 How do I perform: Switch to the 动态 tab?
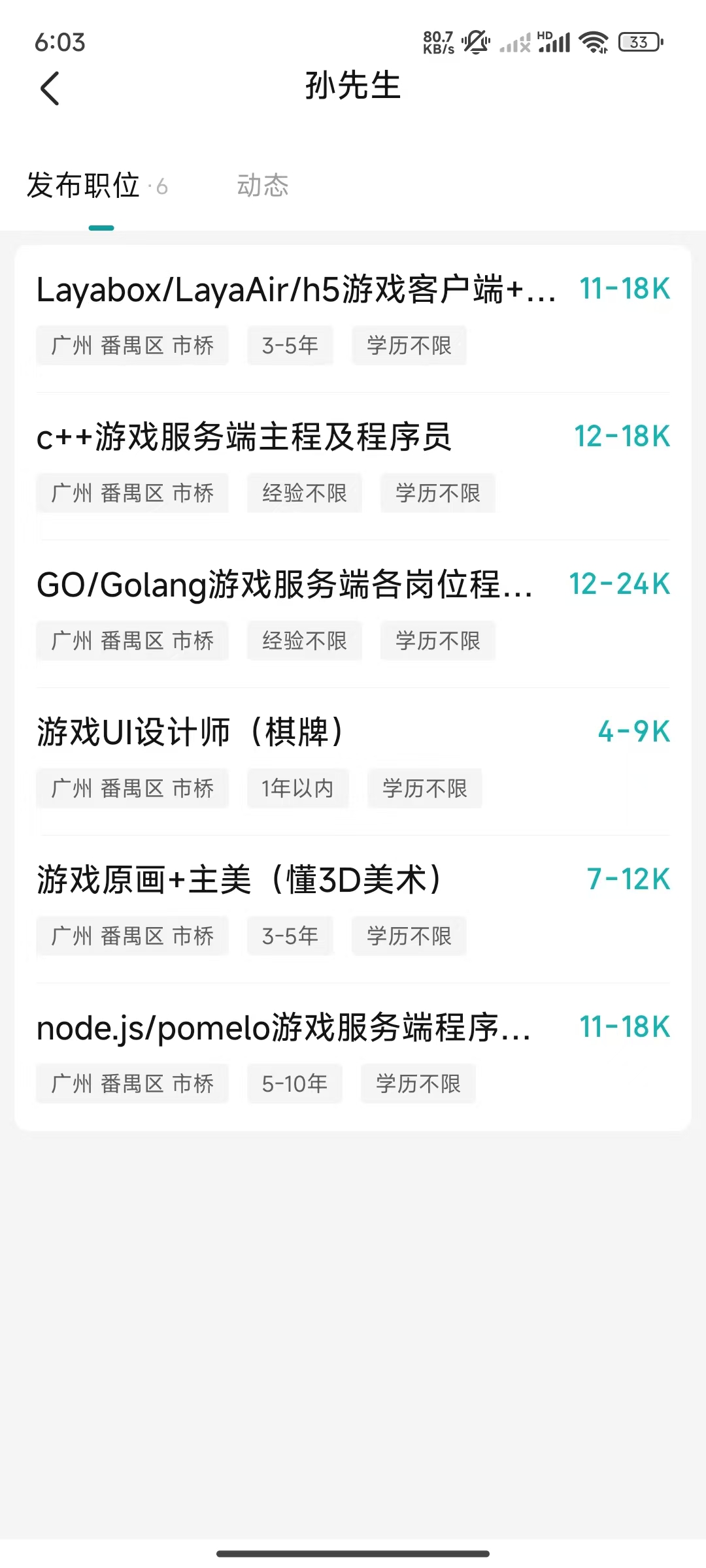(x=263, y=186)
